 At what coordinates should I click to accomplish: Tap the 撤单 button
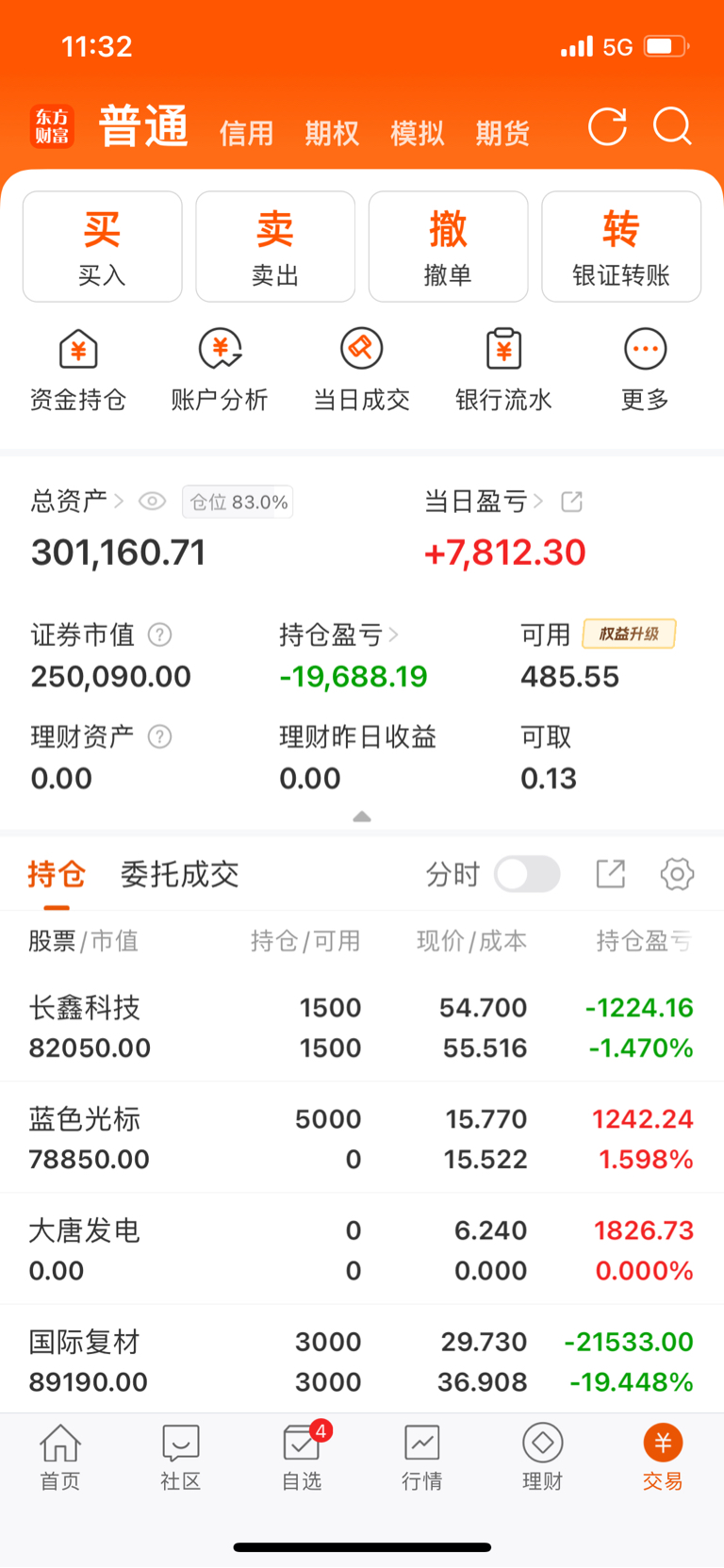(448, 247)
